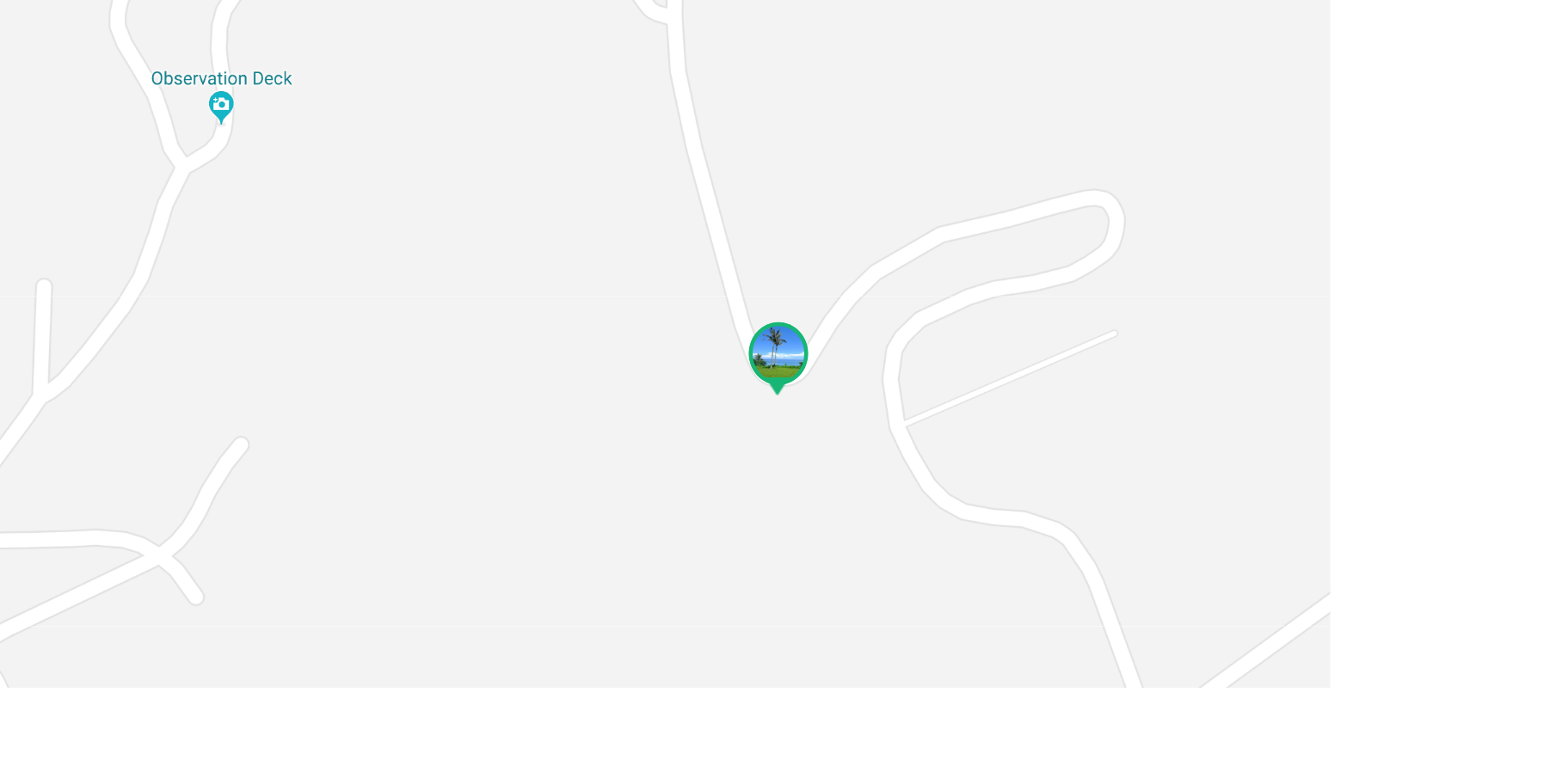Open the Observation Deck camera marker

click(221, 106)
